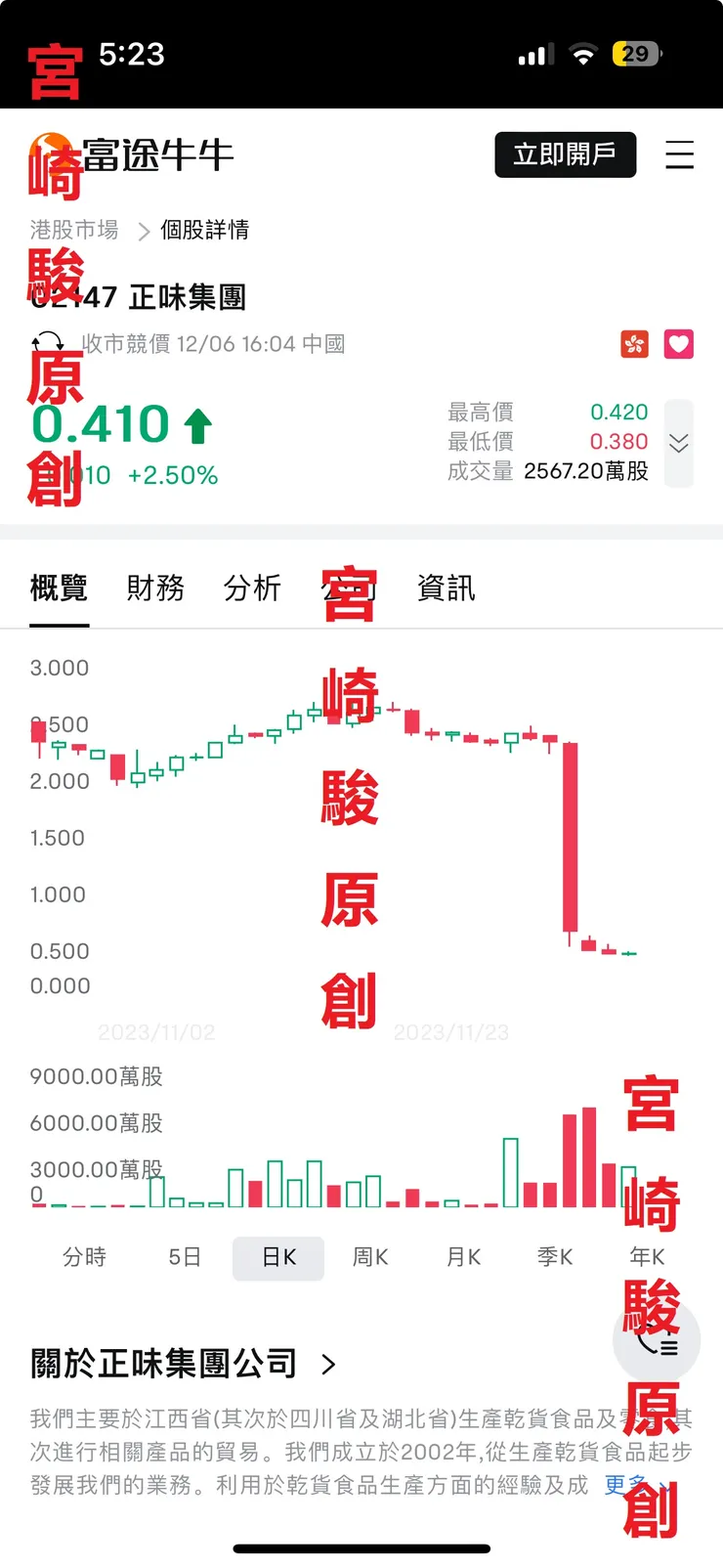The height and width of the screenshot is (1568, 723).
Task: Favorite the stock using the heart icon
Action: tap(678, 344)
